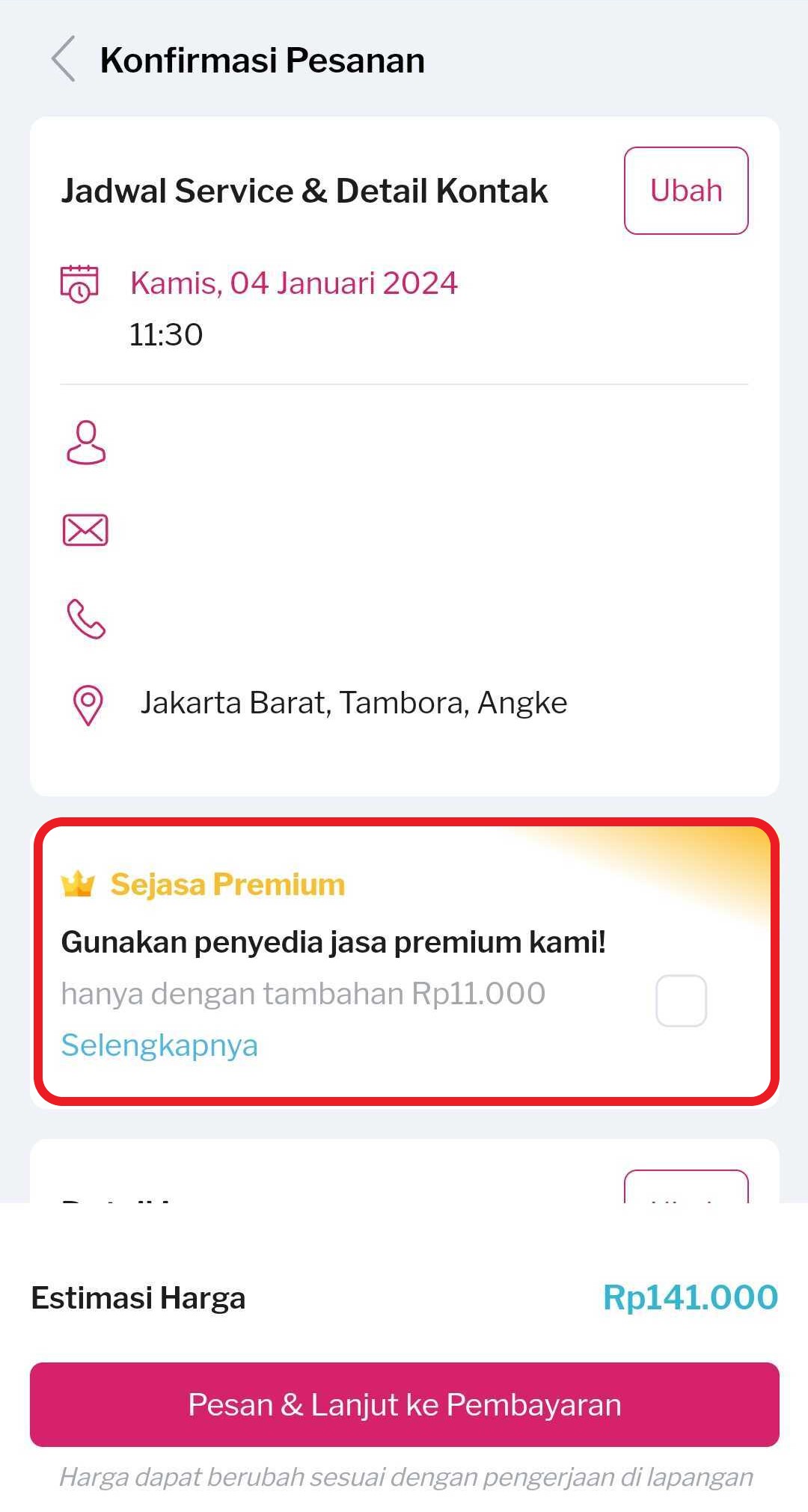This screenshot has width=808, height=1512.
Task: Tap Pesan & Lanjut ke Pembayaran
Action: [404, 1404]
